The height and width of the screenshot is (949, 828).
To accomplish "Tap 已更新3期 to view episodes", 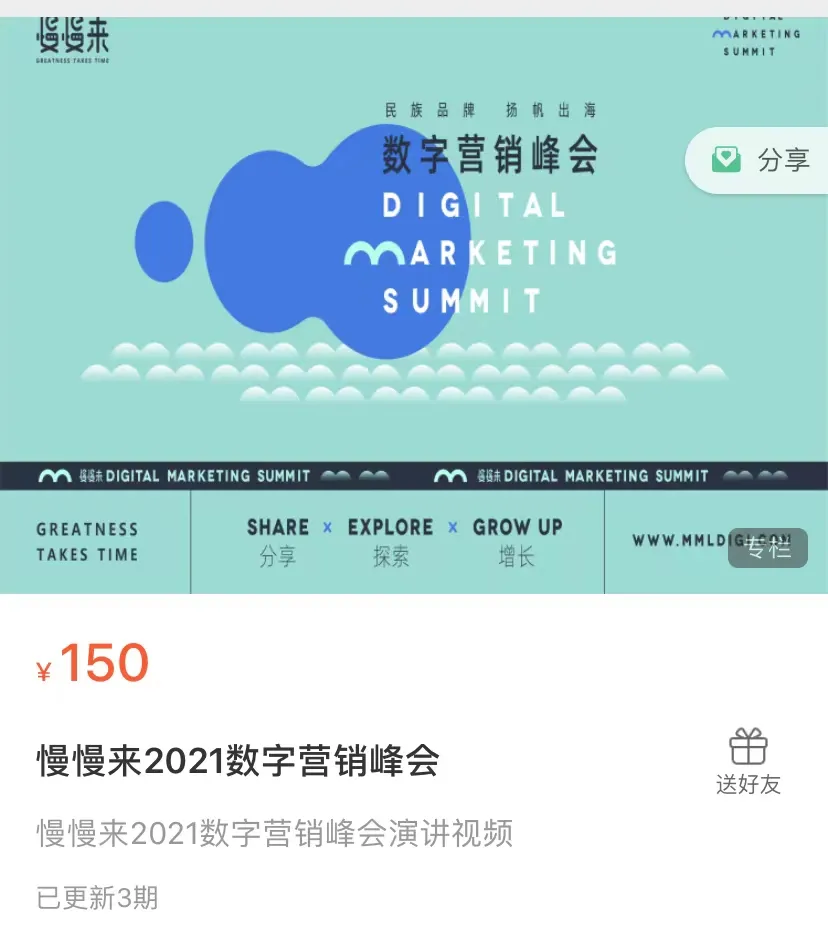I will (95, 898).
